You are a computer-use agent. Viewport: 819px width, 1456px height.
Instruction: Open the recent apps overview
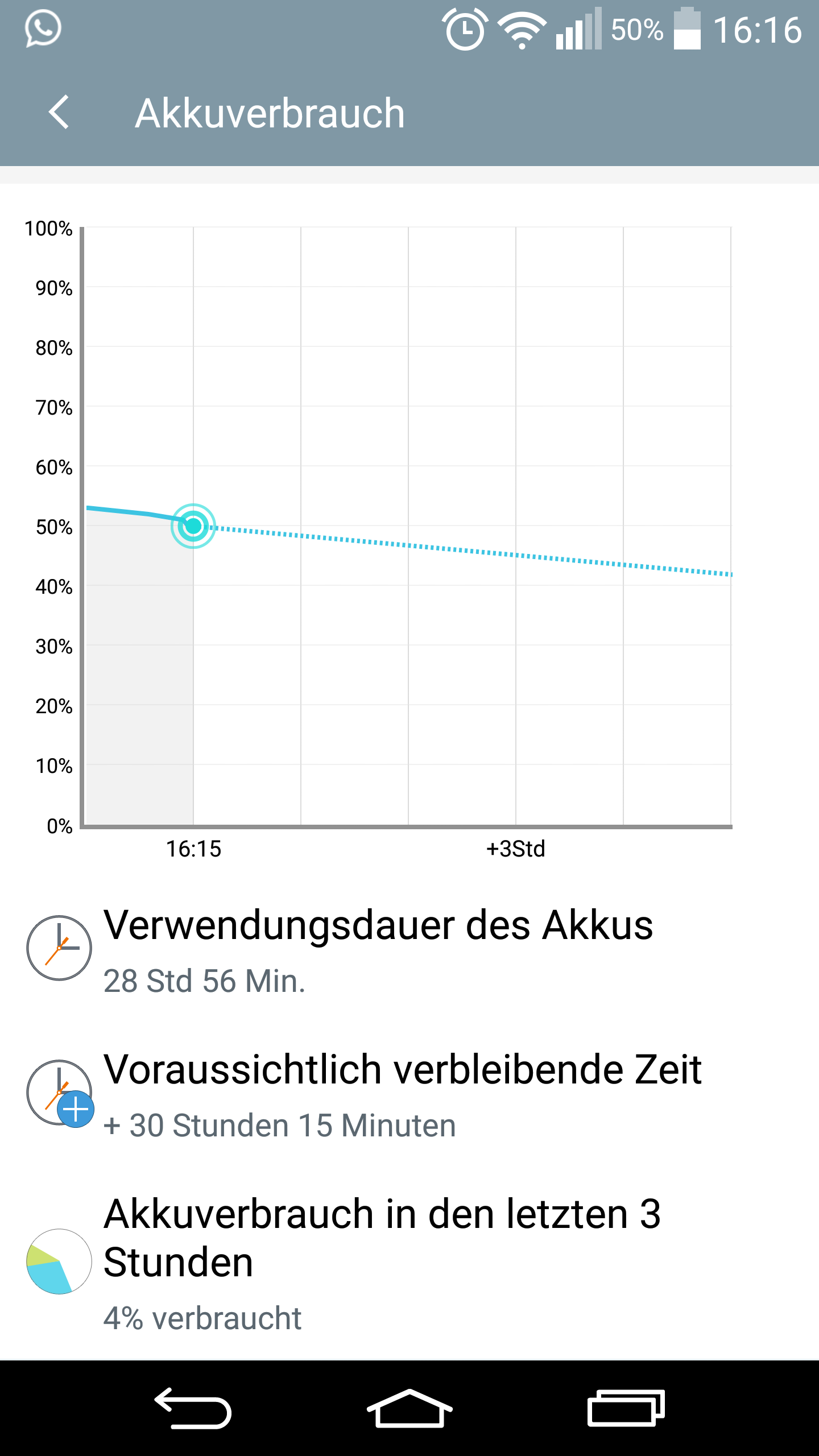[626, 1408]
